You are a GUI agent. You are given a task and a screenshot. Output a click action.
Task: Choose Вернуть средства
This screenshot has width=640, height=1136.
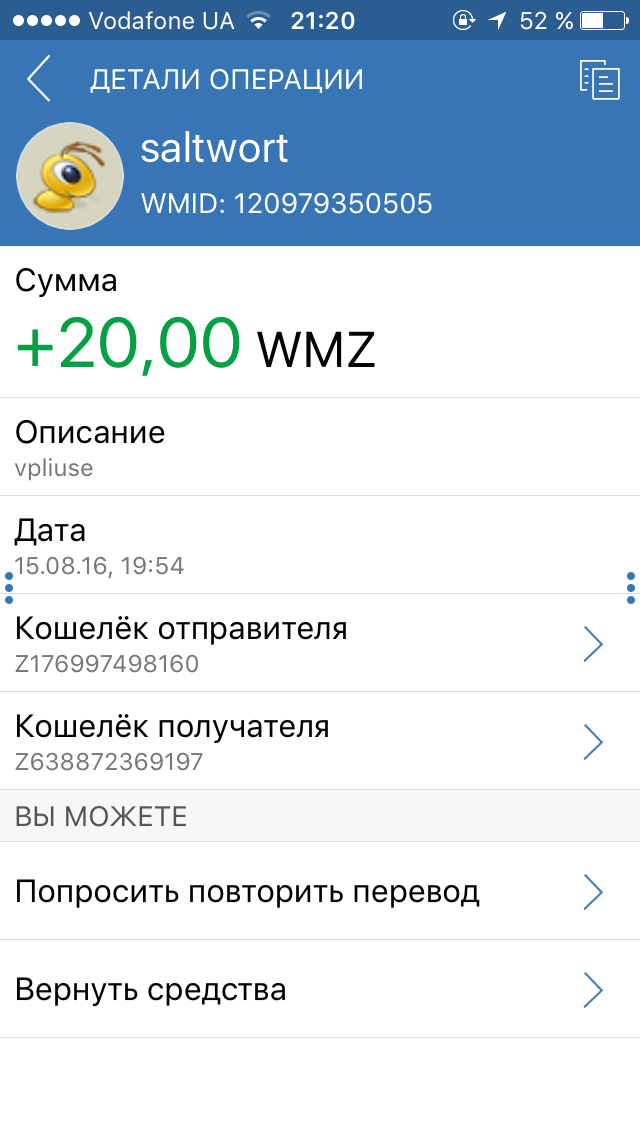(320, 989)
